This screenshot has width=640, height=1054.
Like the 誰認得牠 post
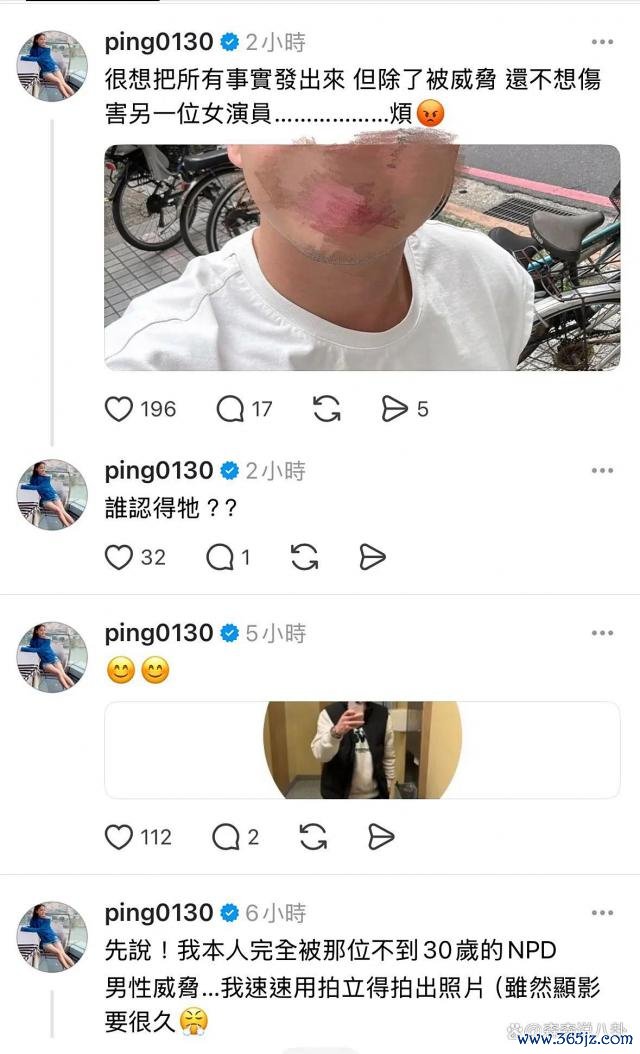pos(119,557)
